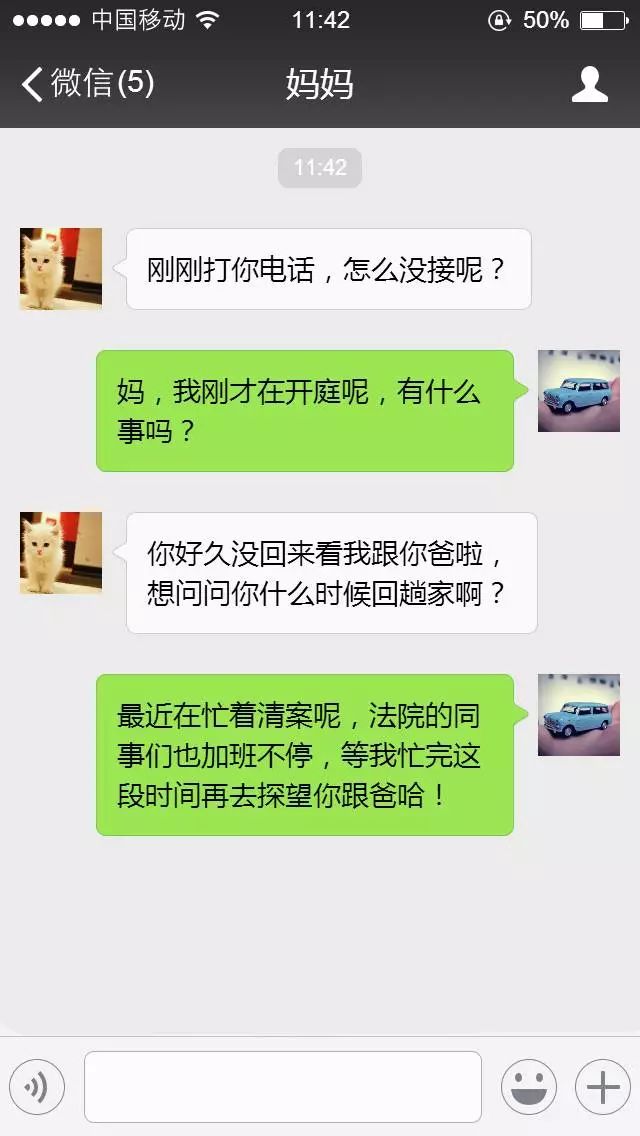Image resolution: width=640 pixels, height=1136 pixels.
Task: Open the reply mentioning 开庭
Action: 305,411
